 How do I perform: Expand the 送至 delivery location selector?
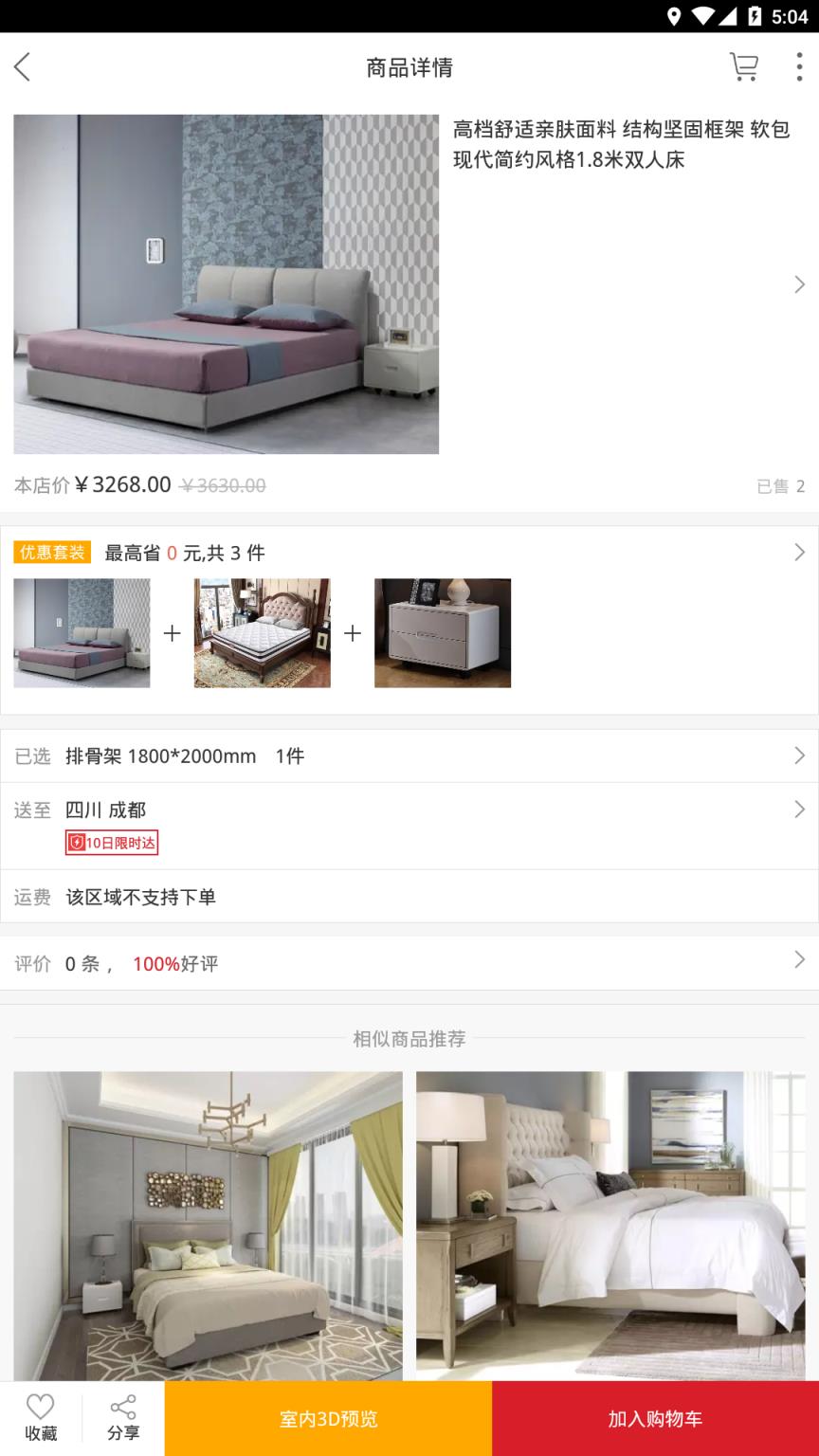coord(799,810)
